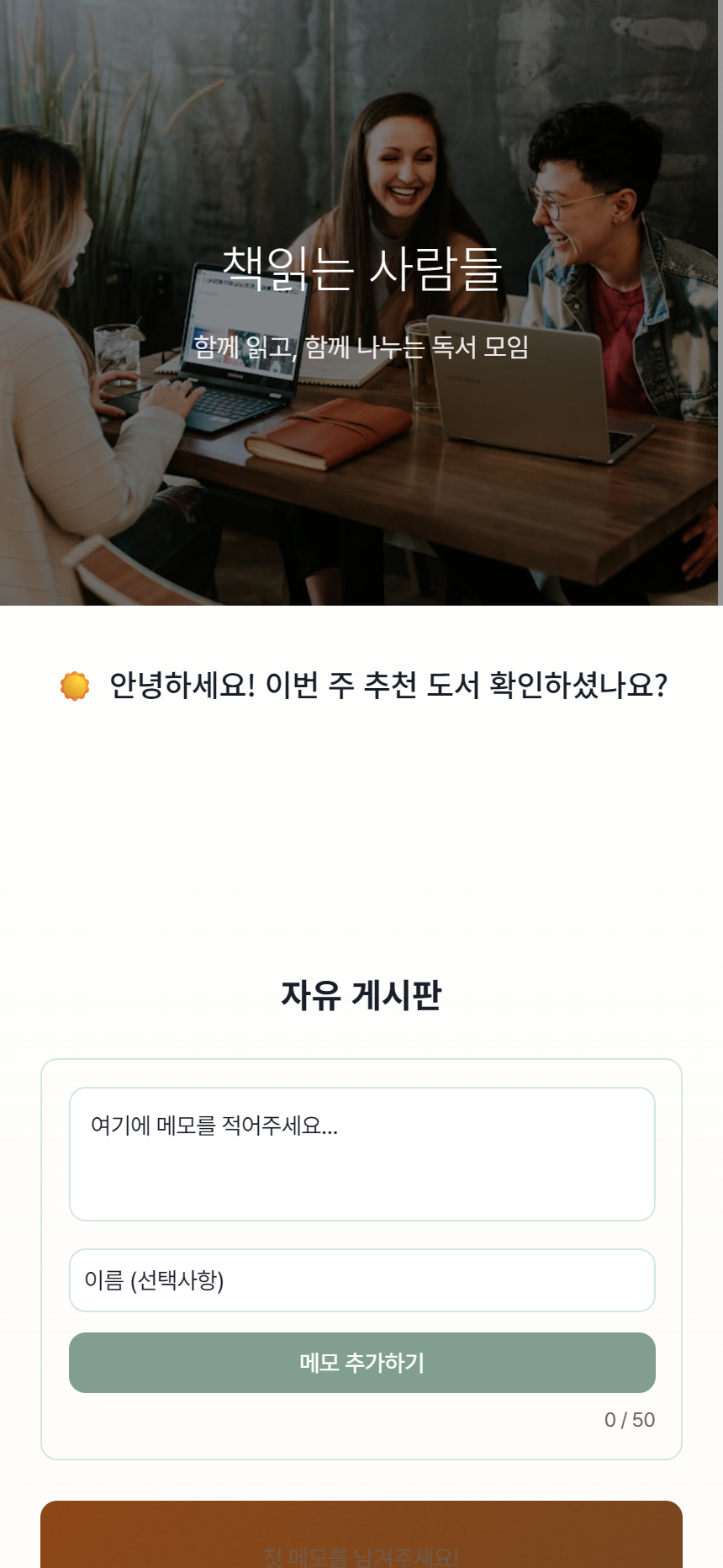Click inside the memo textarea placeholder
The image size is (723, 1568).
pyautogui.click(x=361, y=1152)
